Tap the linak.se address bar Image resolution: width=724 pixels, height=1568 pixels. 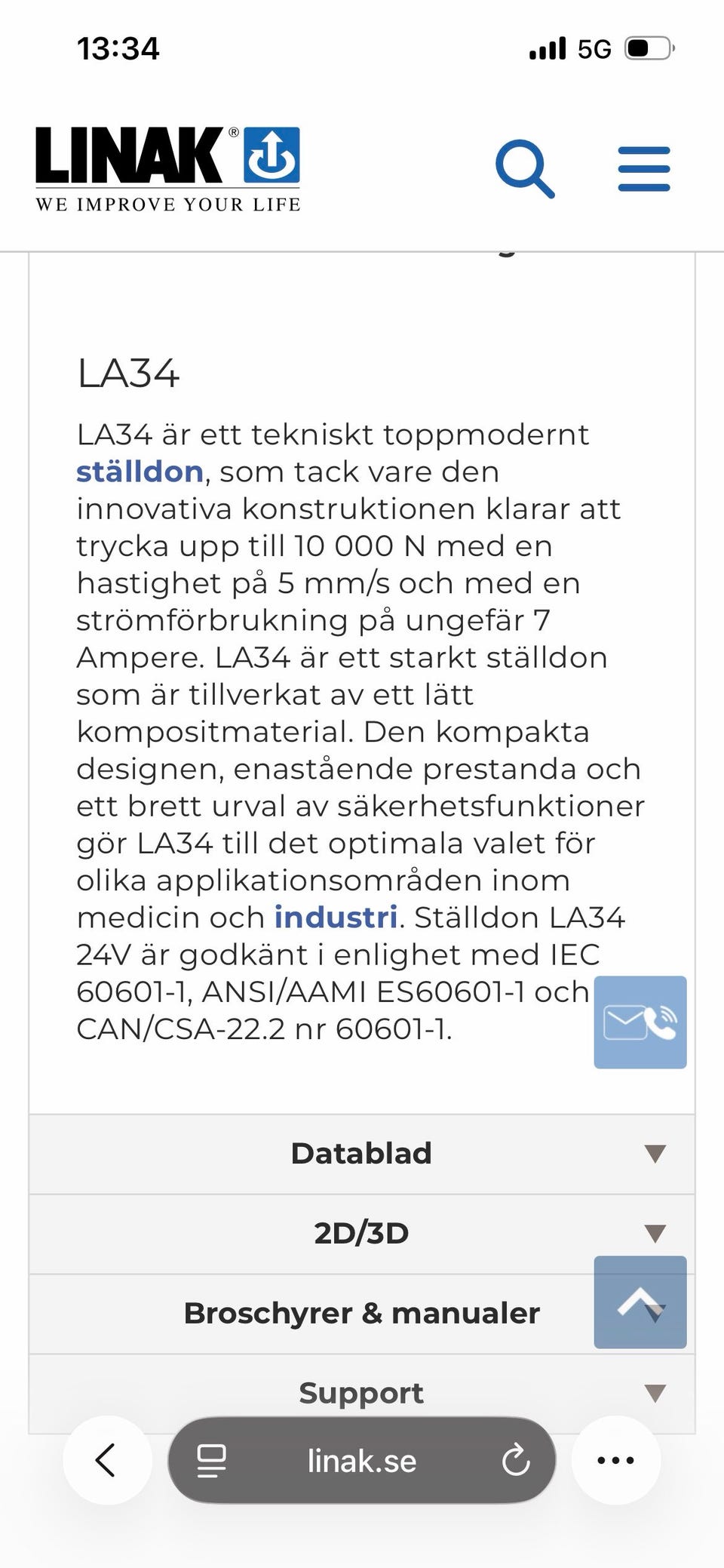point(362,1460)
